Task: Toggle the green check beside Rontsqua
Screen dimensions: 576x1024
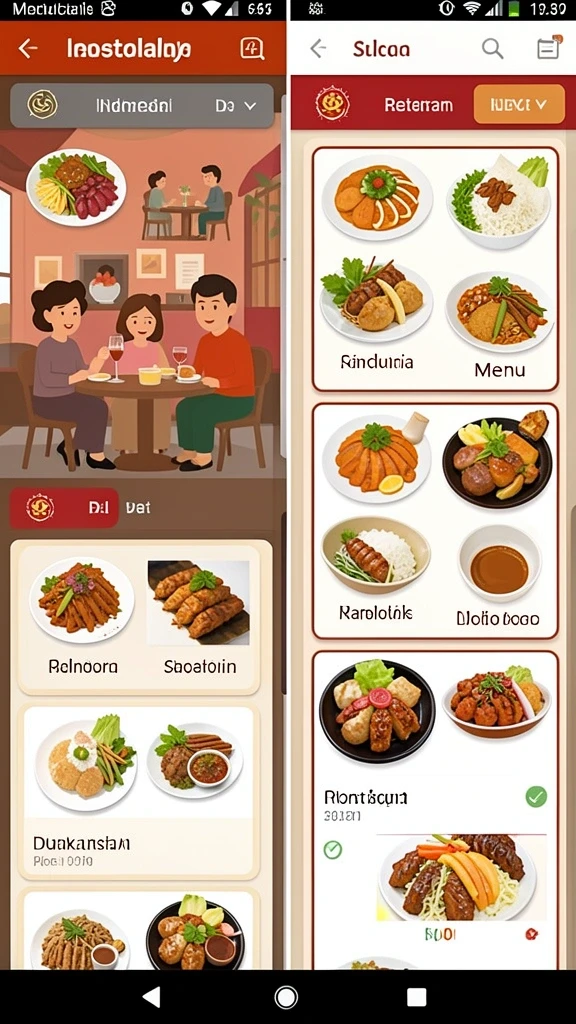Action: 536,796
